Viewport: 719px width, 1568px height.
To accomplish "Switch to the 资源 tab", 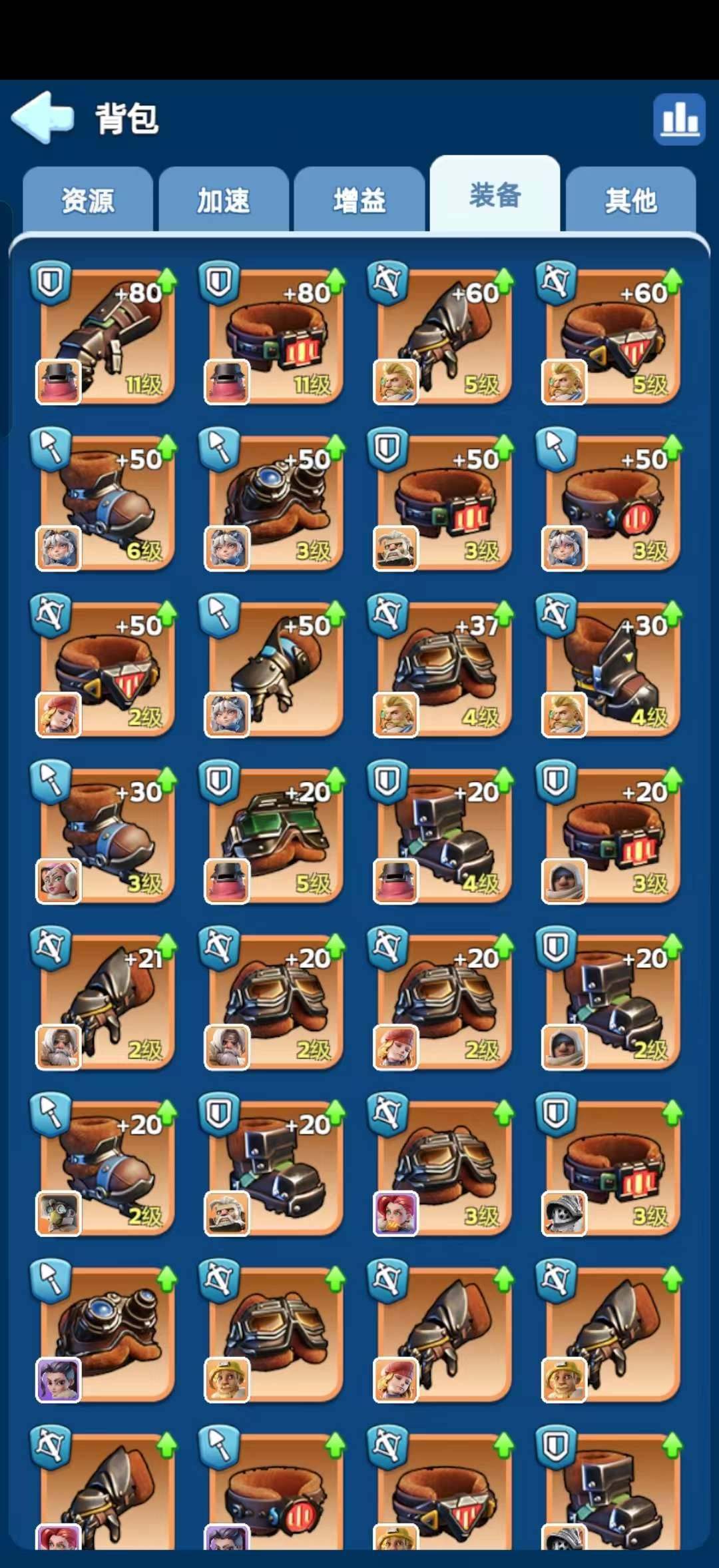I will pyautogui.click(x=88, y=200).
